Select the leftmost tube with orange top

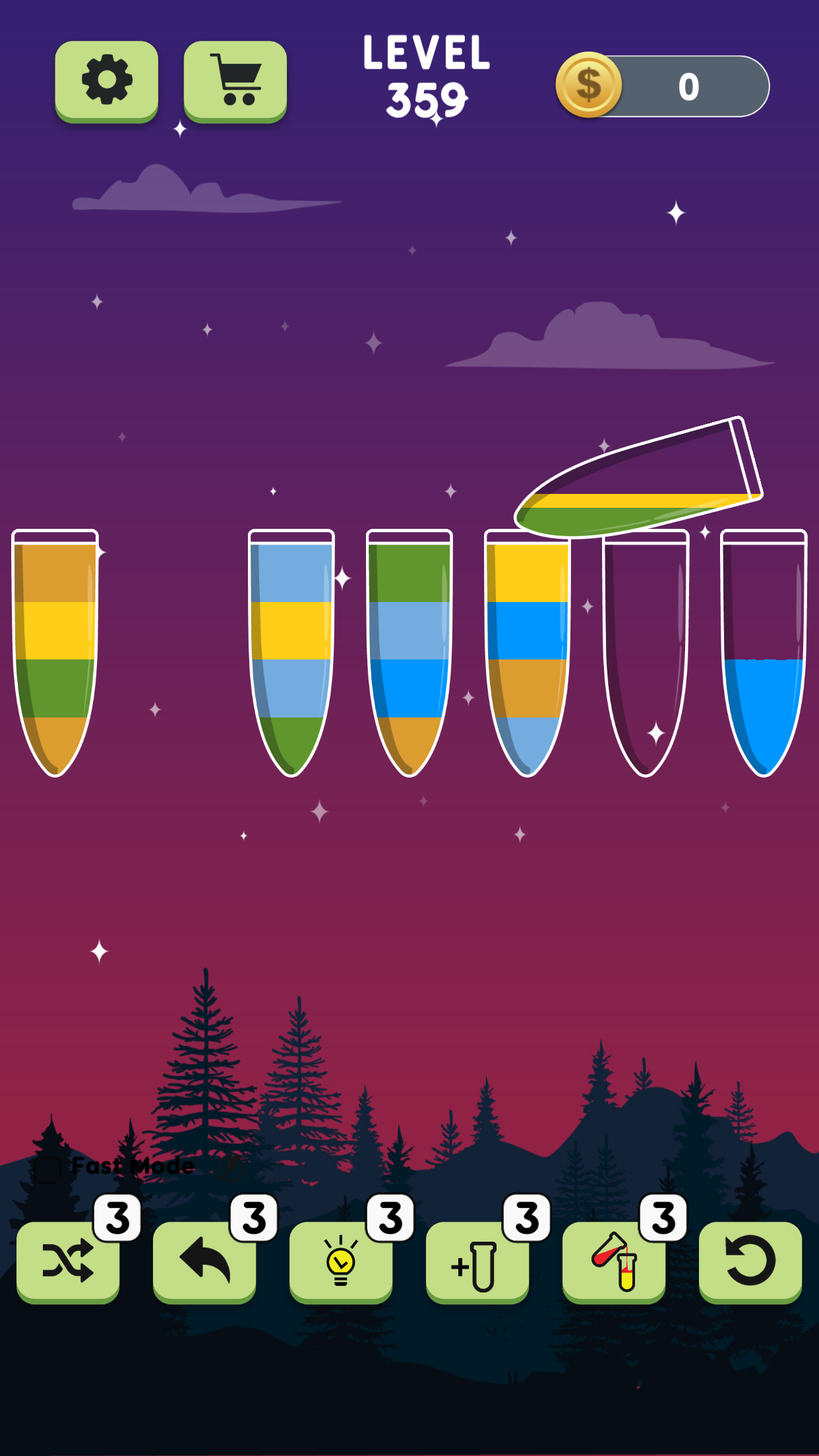(x=55, y=653)
